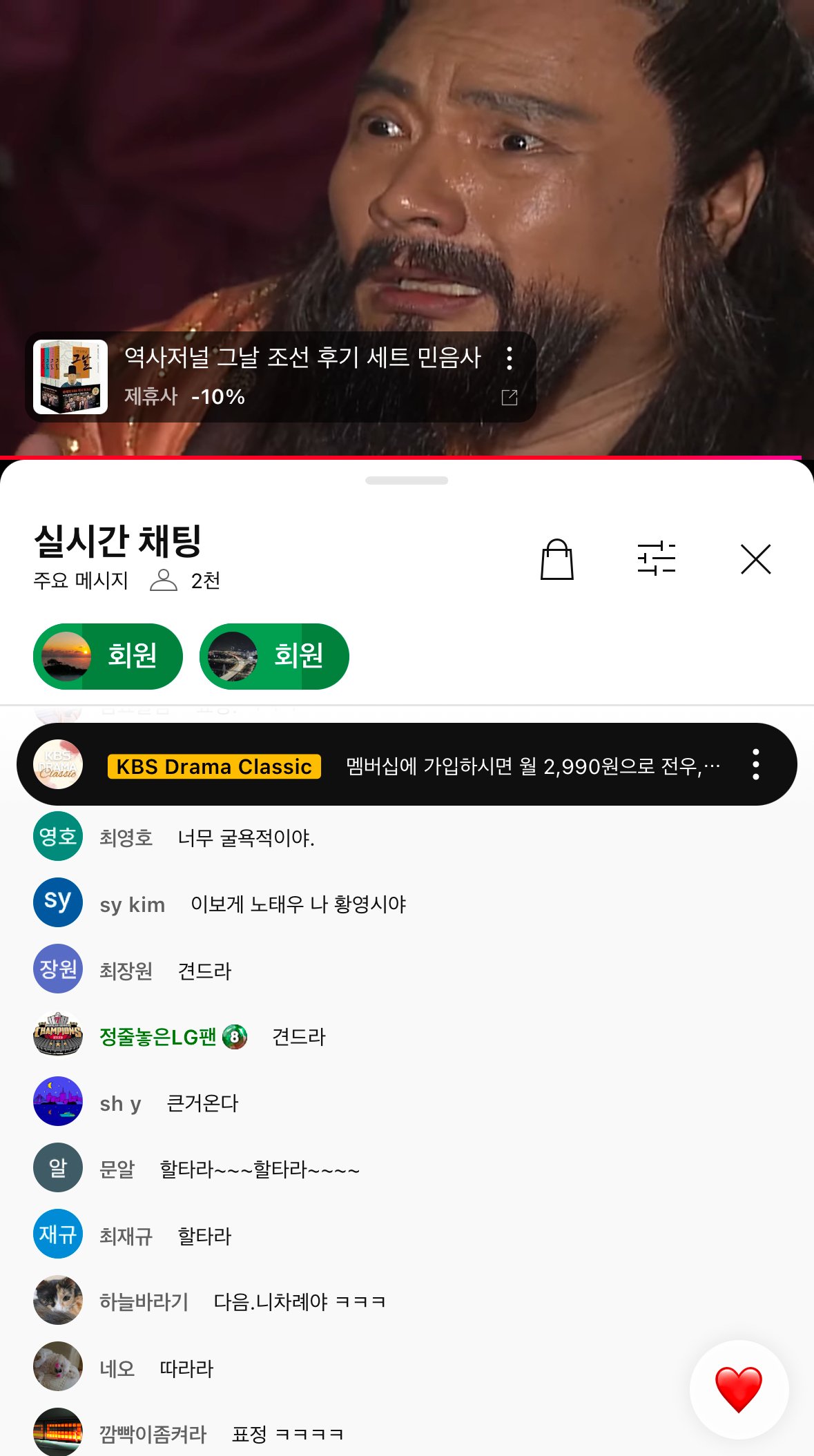Close the live chat panel
The width and height of the screenshot is (814, 1456).
pos(755,559)
